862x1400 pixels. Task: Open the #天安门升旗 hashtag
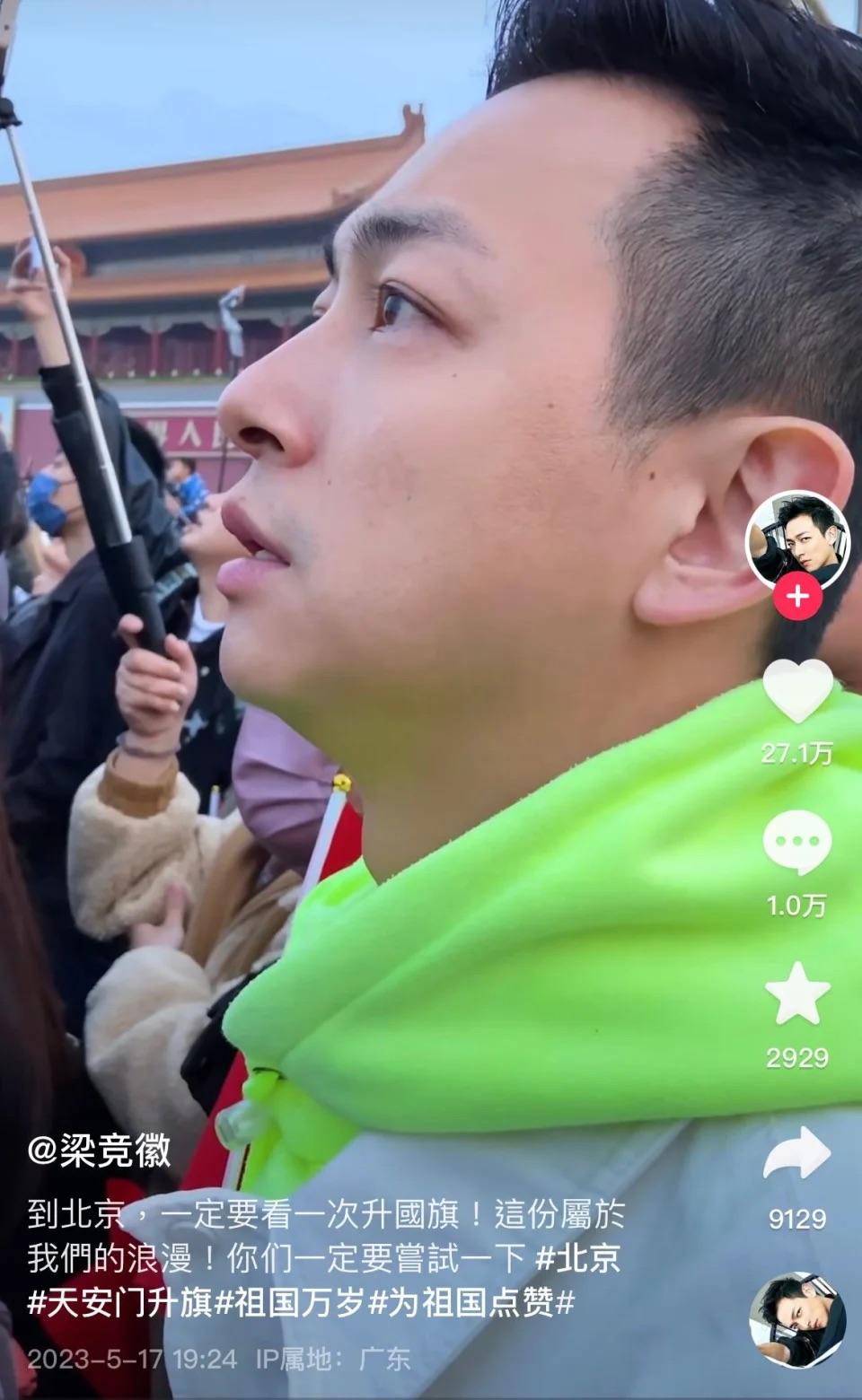[x=121, y=1302]
